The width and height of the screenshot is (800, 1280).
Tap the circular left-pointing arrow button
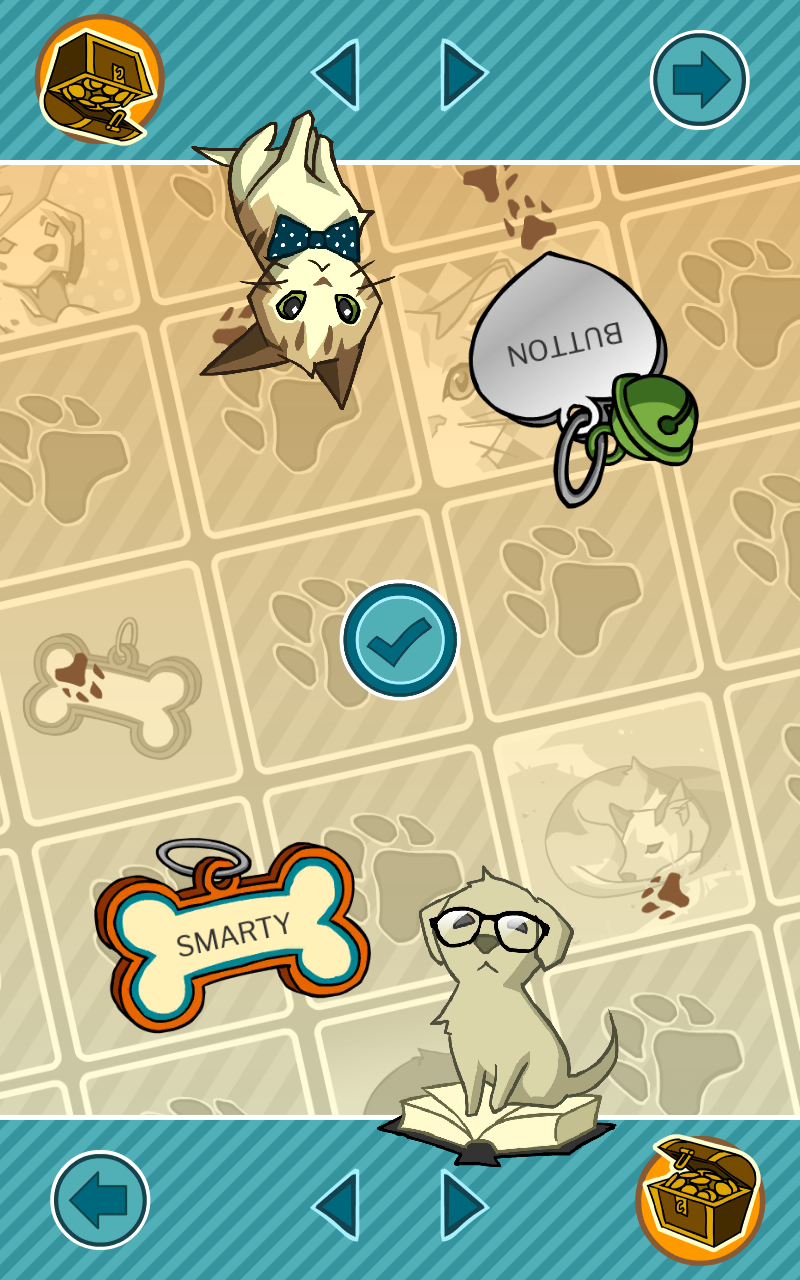point(100,1199)
